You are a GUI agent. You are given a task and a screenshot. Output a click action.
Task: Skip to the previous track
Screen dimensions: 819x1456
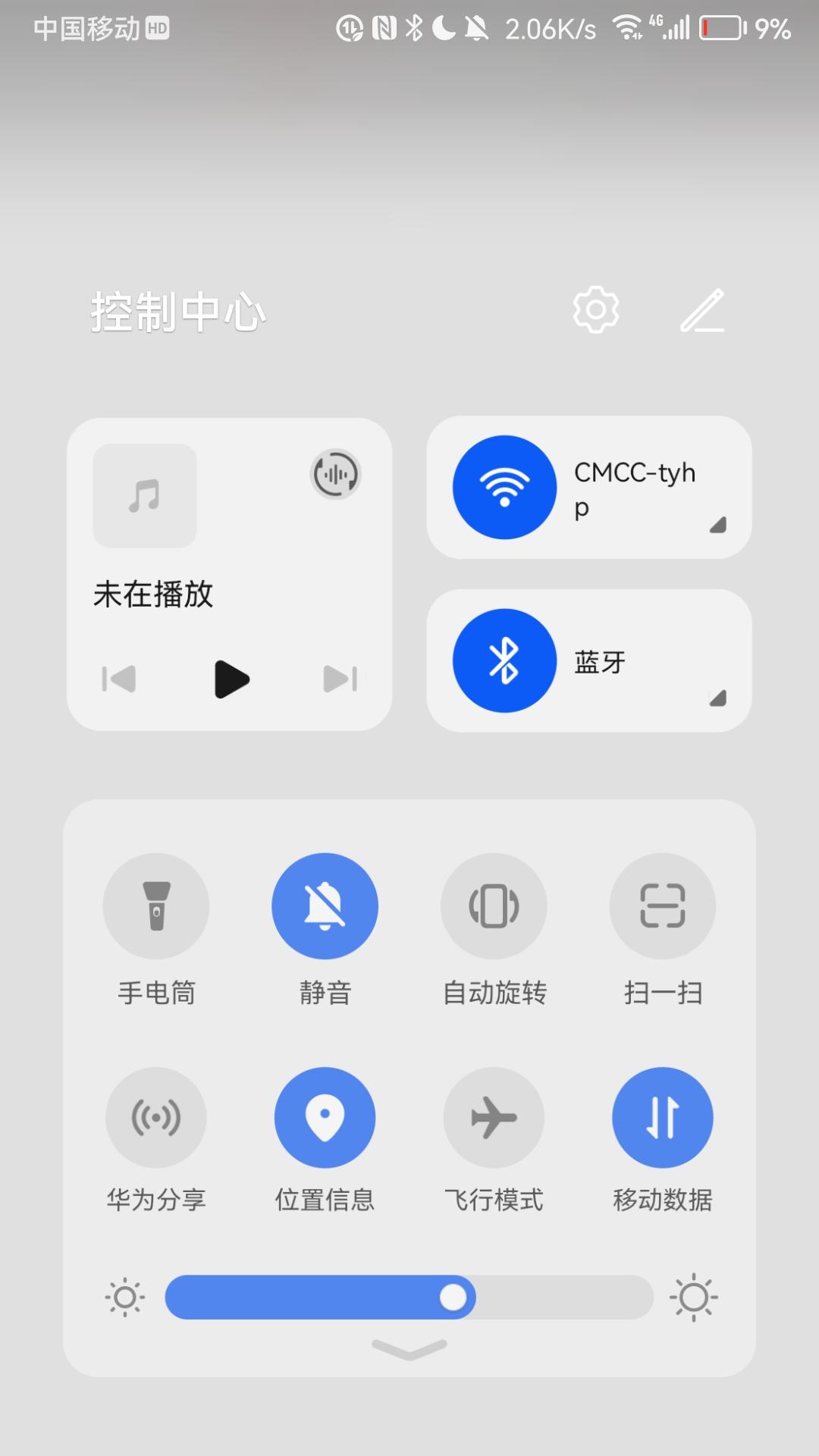click(119, 679)
